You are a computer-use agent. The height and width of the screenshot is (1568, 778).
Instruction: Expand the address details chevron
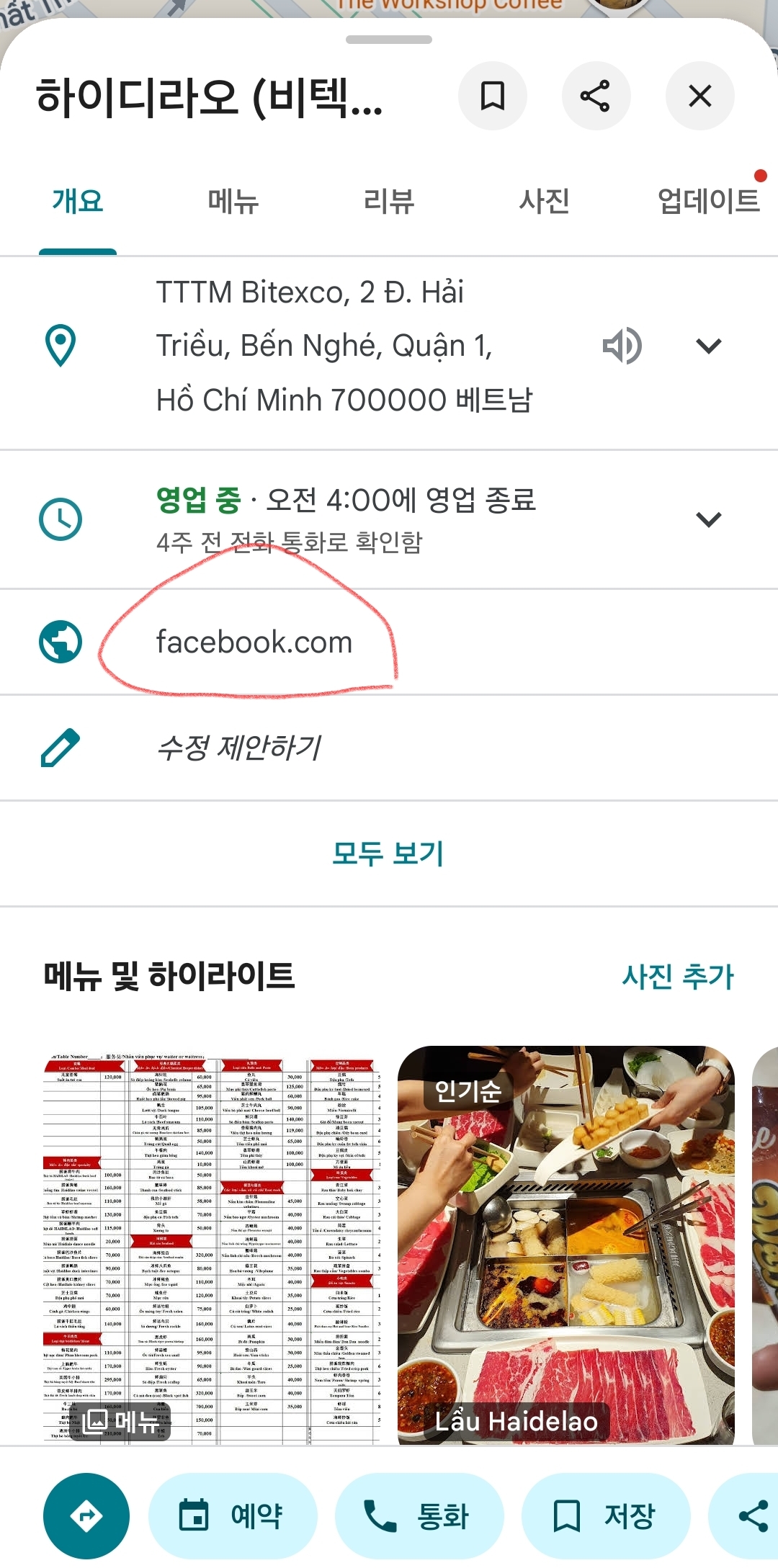[709, 346]
